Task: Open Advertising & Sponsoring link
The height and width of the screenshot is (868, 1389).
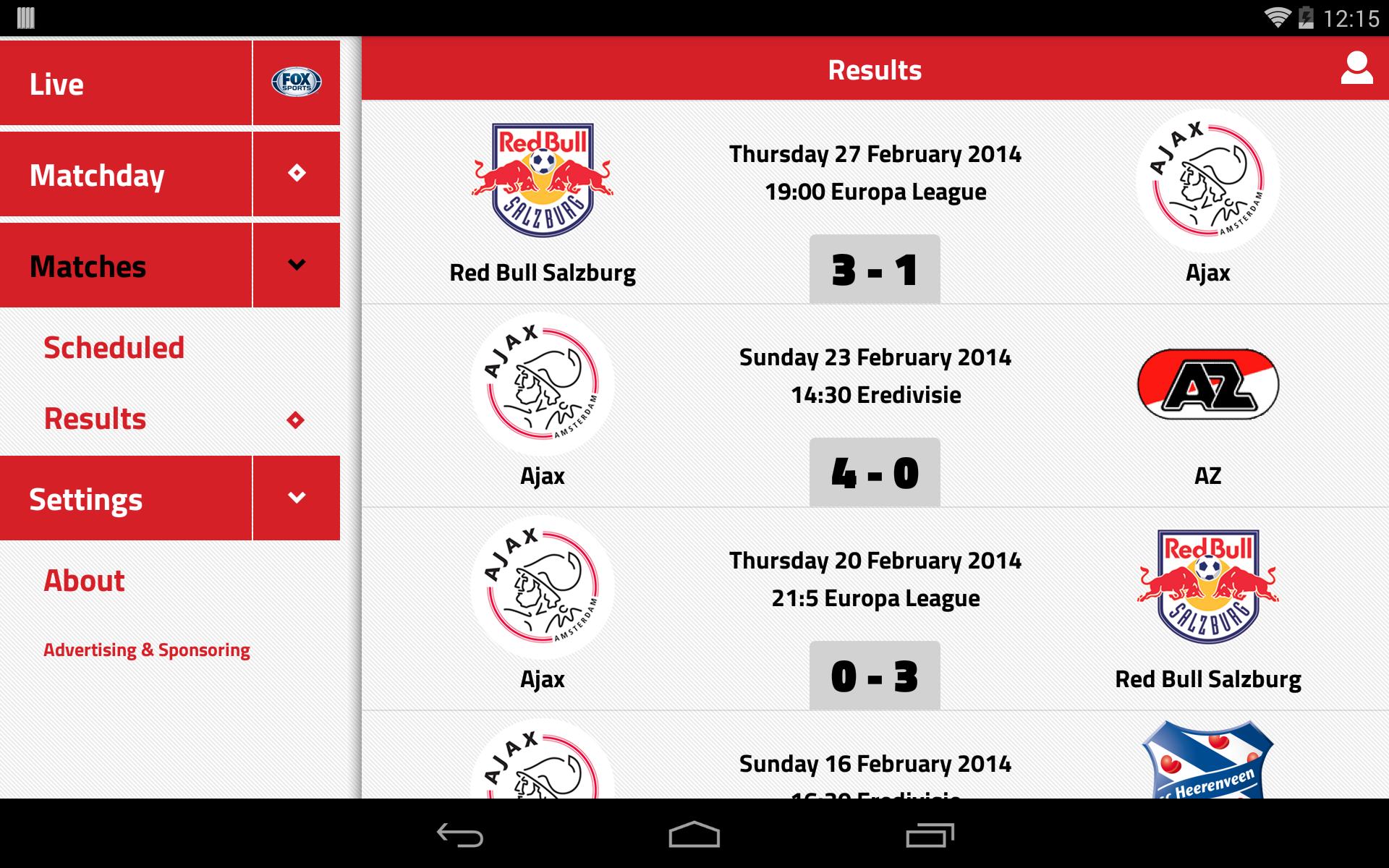Action: [147, 650]
